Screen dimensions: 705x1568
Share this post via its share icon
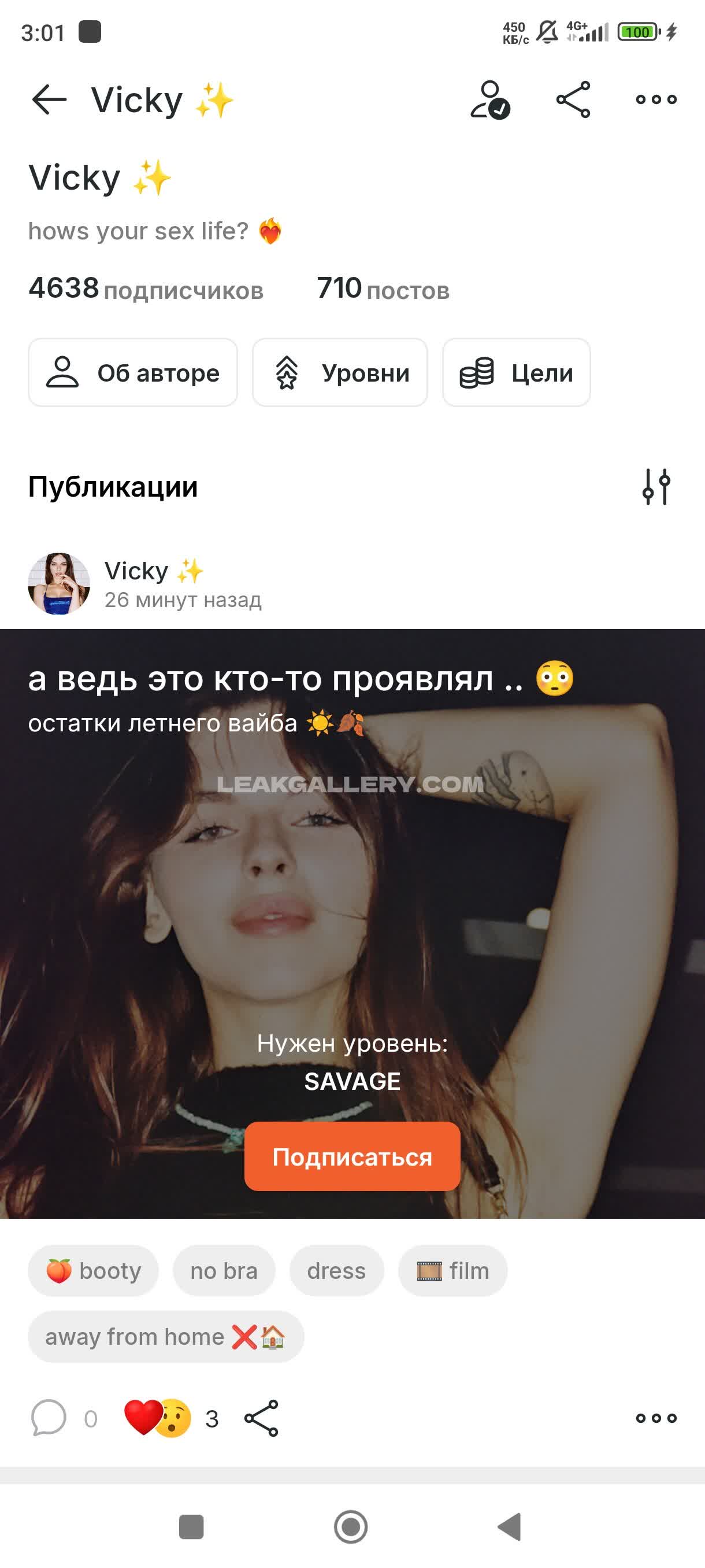[262, 1418]
